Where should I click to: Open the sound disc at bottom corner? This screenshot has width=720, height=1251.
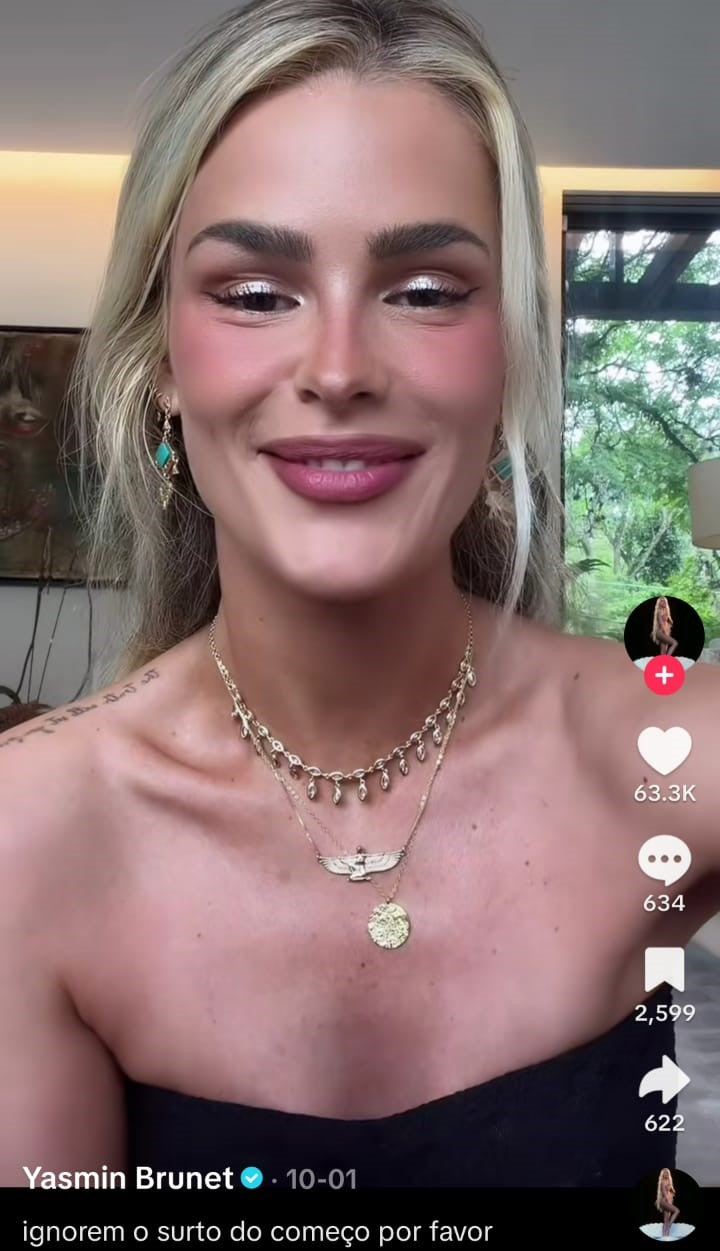pyautogui.click(x=669, y=1205)
